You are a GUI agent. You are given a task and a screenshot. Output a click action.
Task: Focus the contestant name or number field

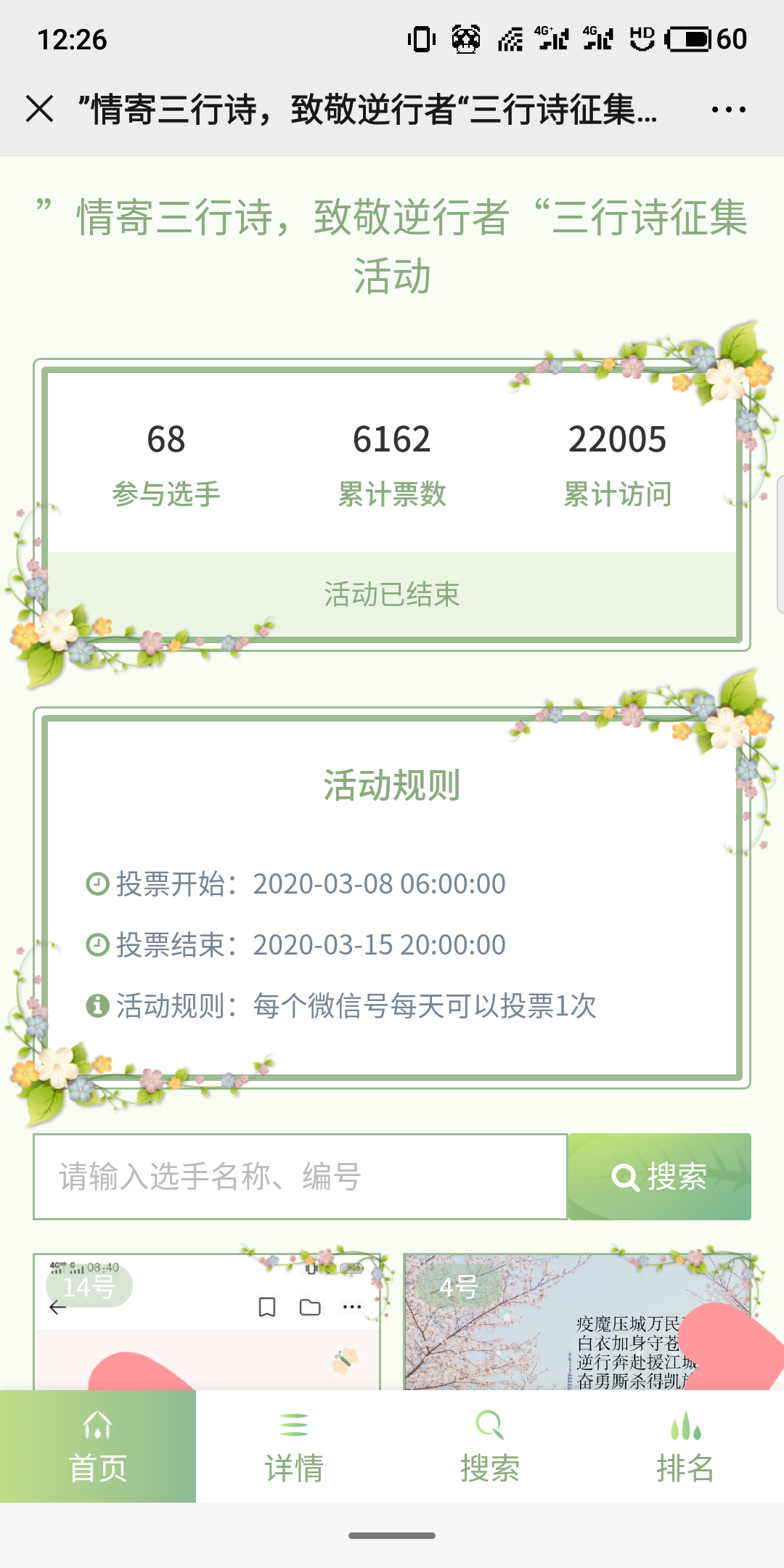300,1177
